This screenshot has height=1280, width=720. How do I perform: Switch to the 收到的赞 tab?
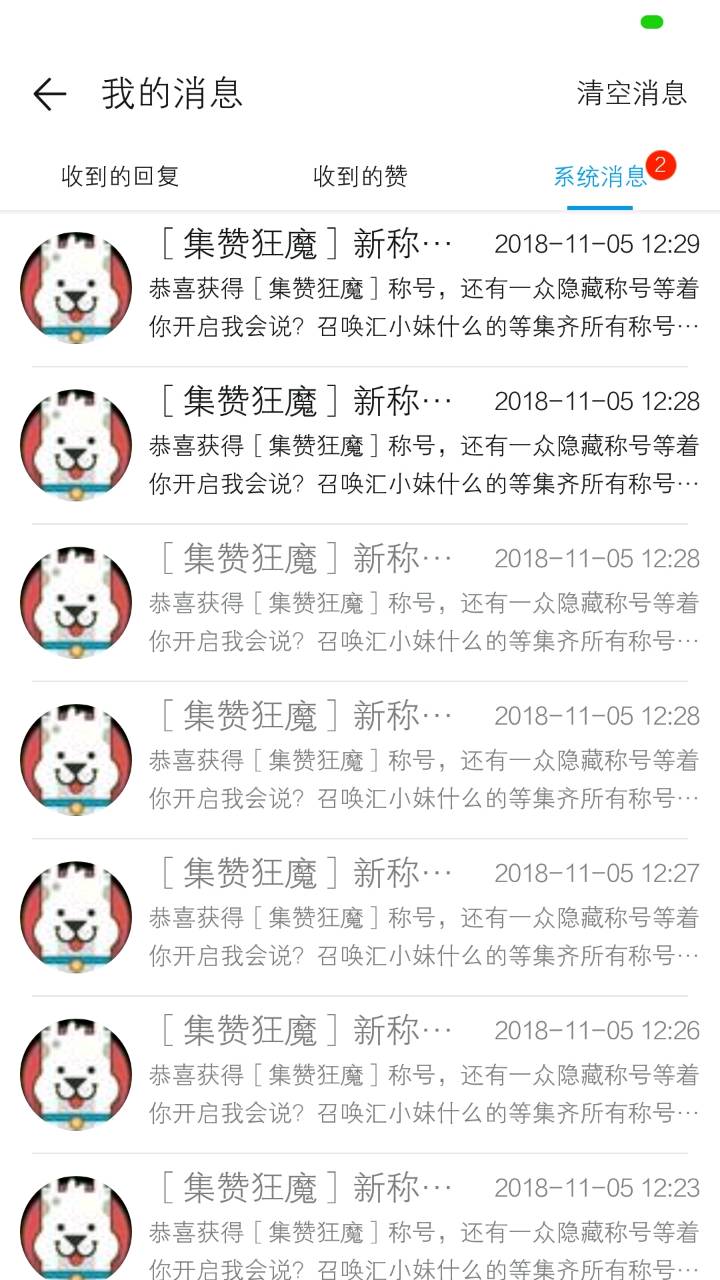tap(360, 177)
